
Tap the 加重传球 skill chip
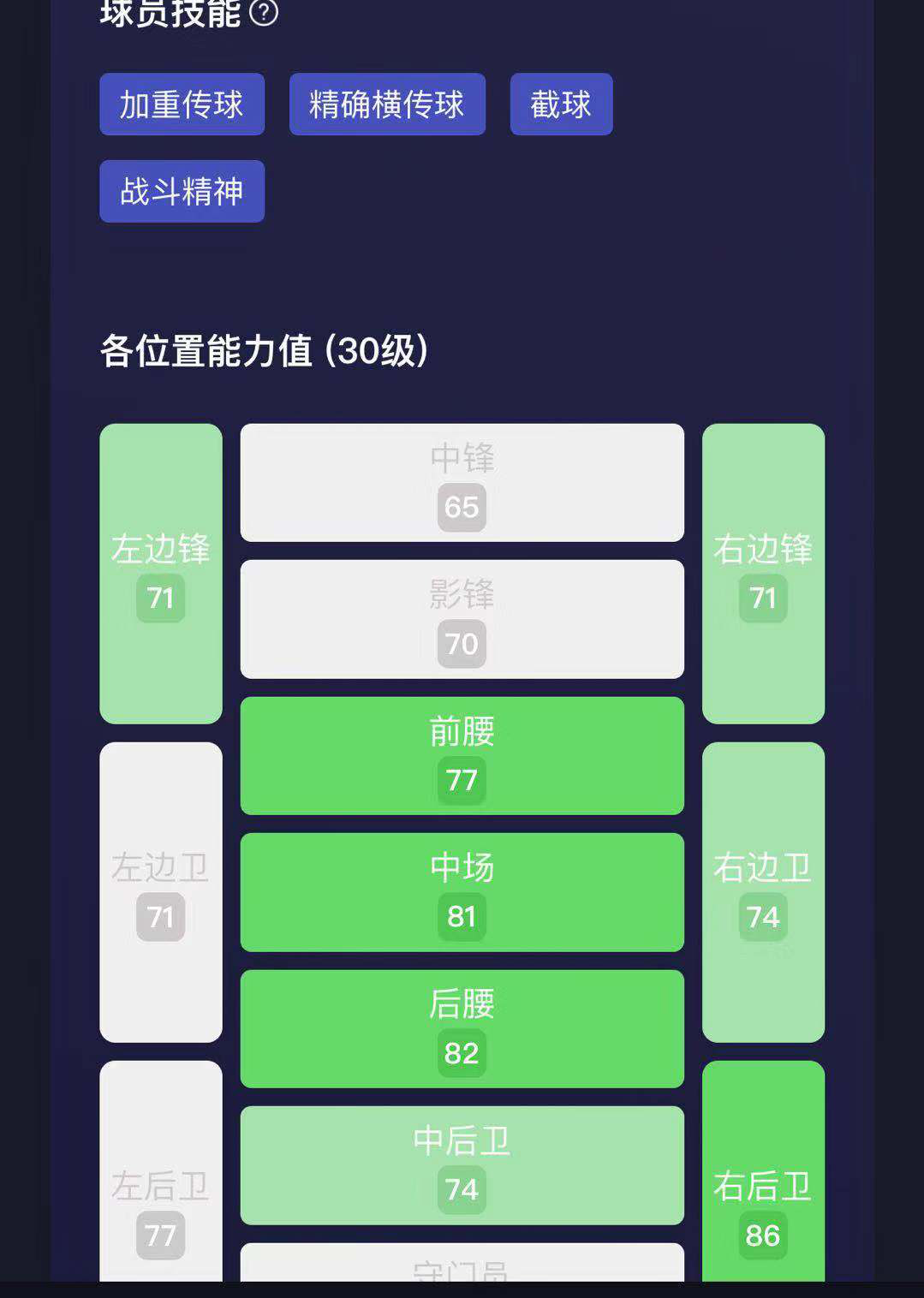(x=182, y=104)
